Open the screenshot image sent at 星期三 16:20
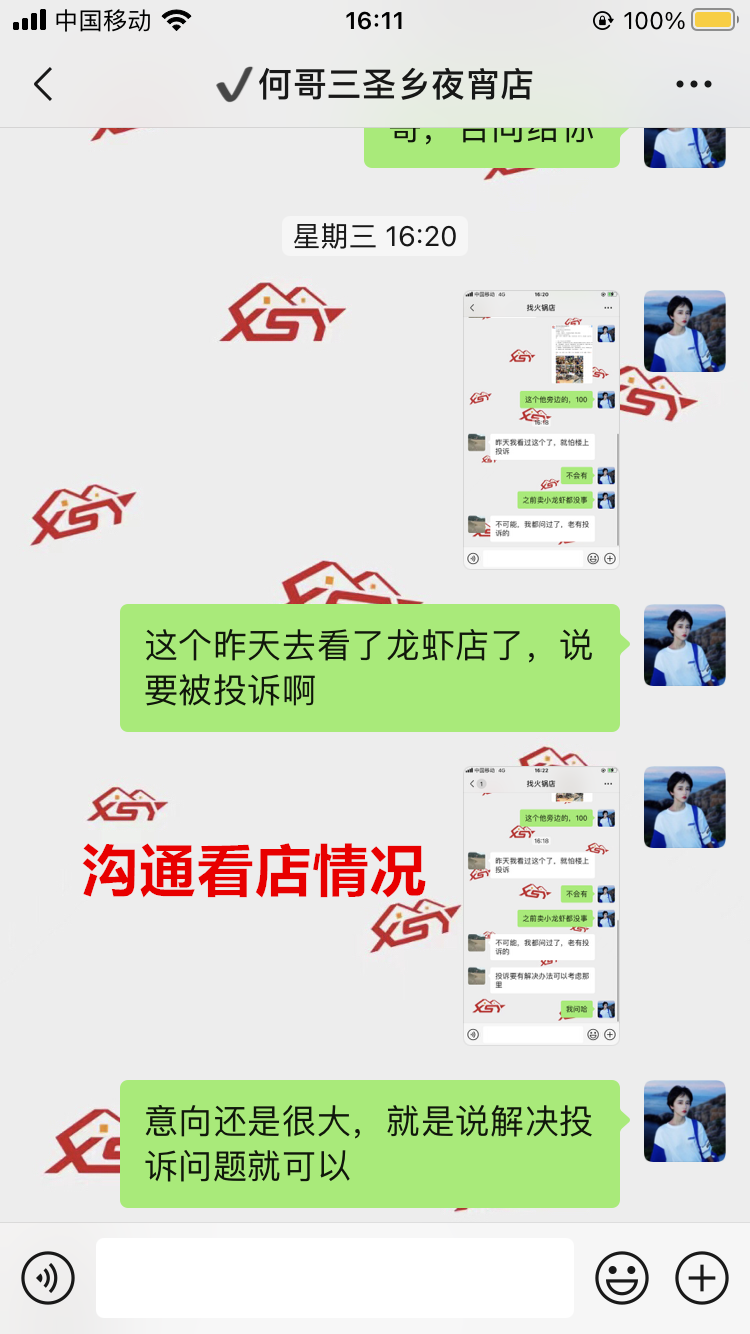Screen dimensions: 750x1334 click(541, 429)
